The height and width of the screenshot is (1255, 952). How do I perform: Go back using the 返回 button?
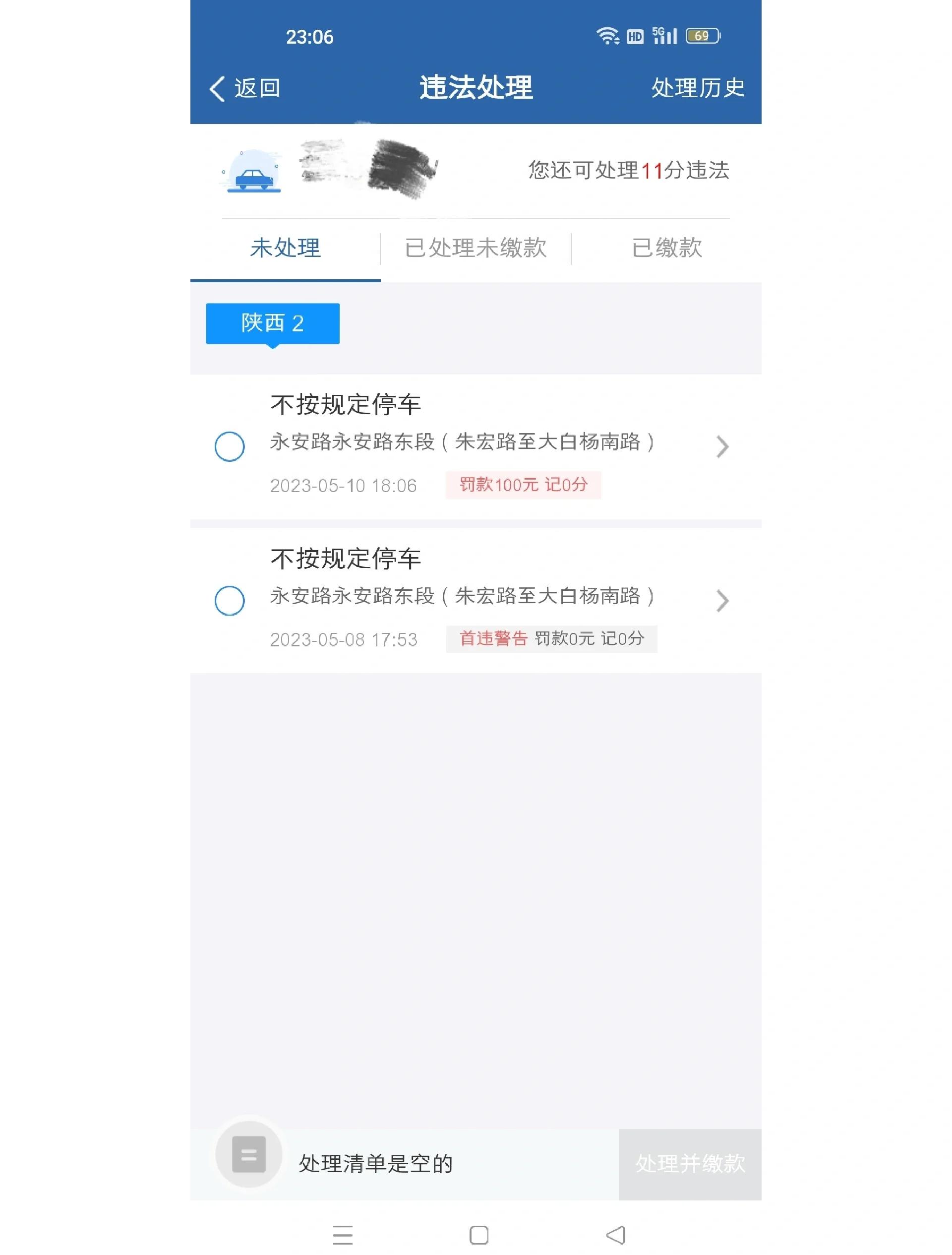(x=245, y=88)
